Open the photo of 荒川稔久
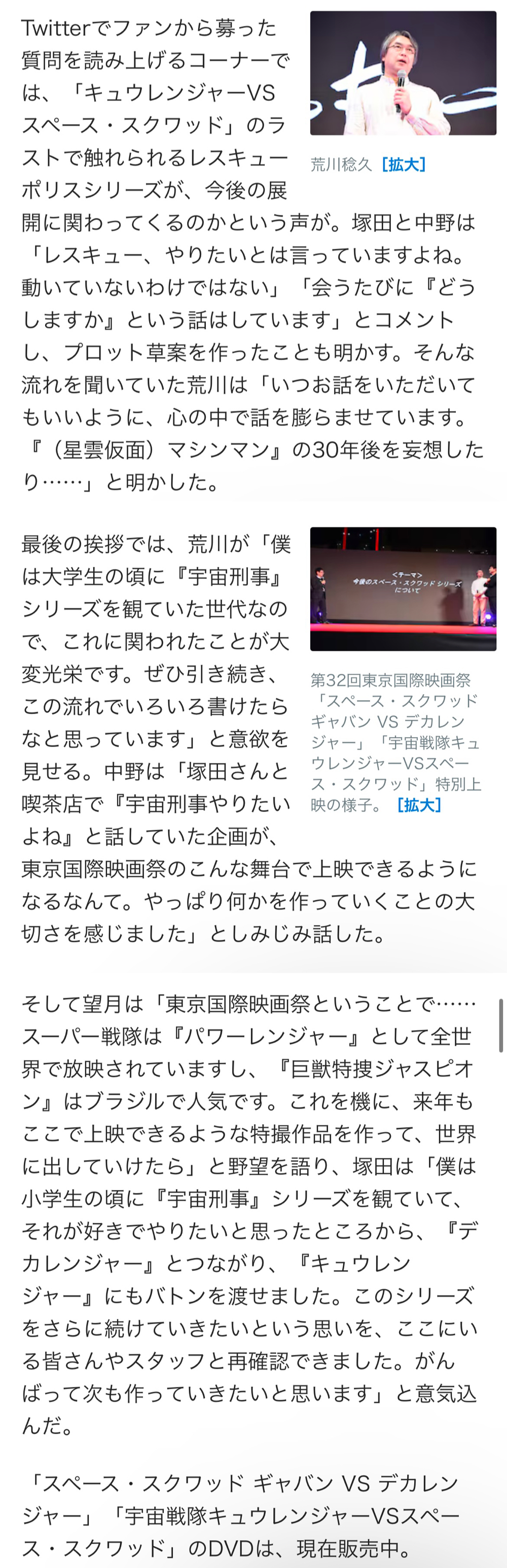This screenshot has width=507, height=1568. pos(403,73)
